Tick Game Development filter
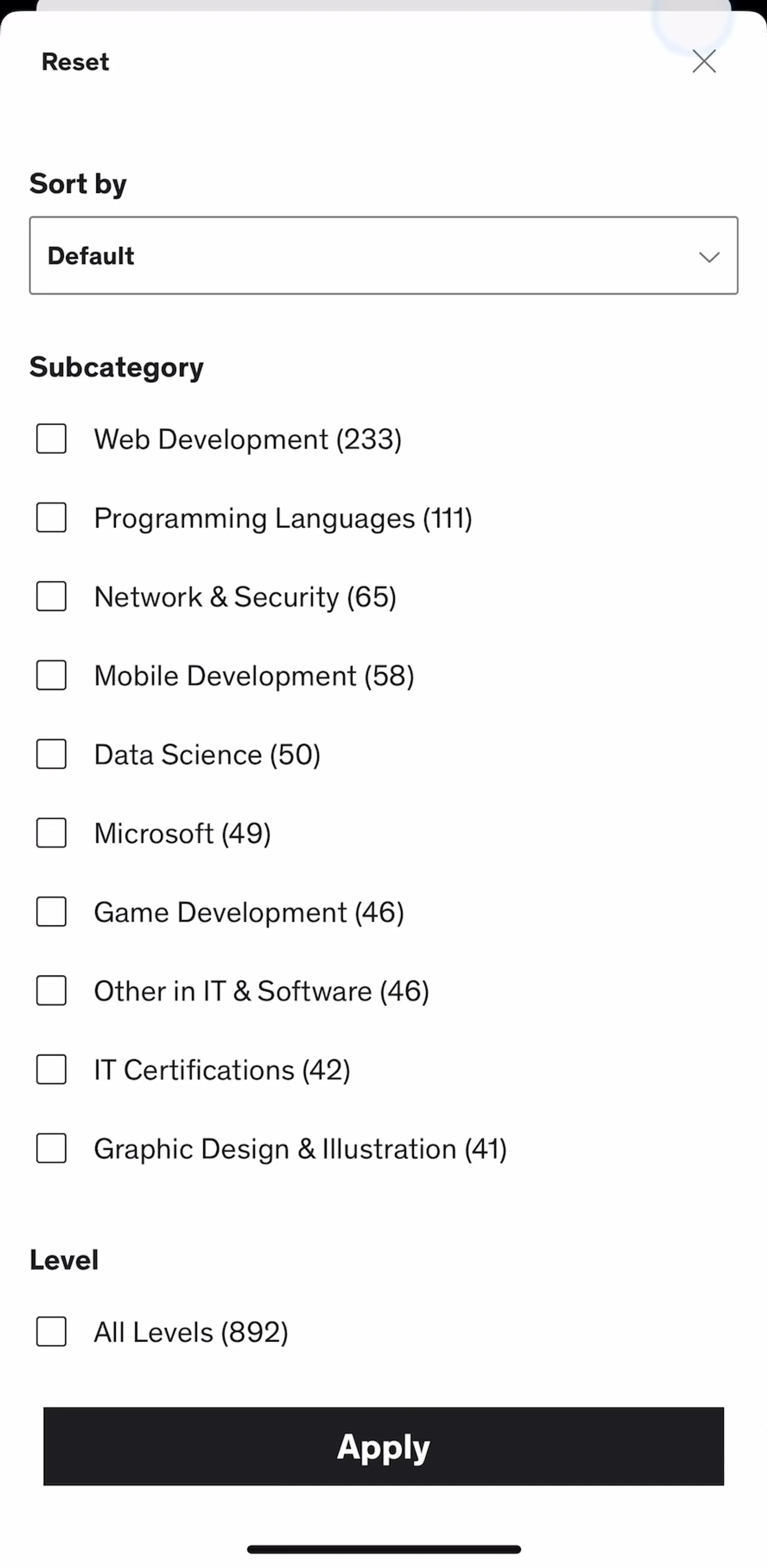This screenshot has height=1568, width=767. [51, 912]
